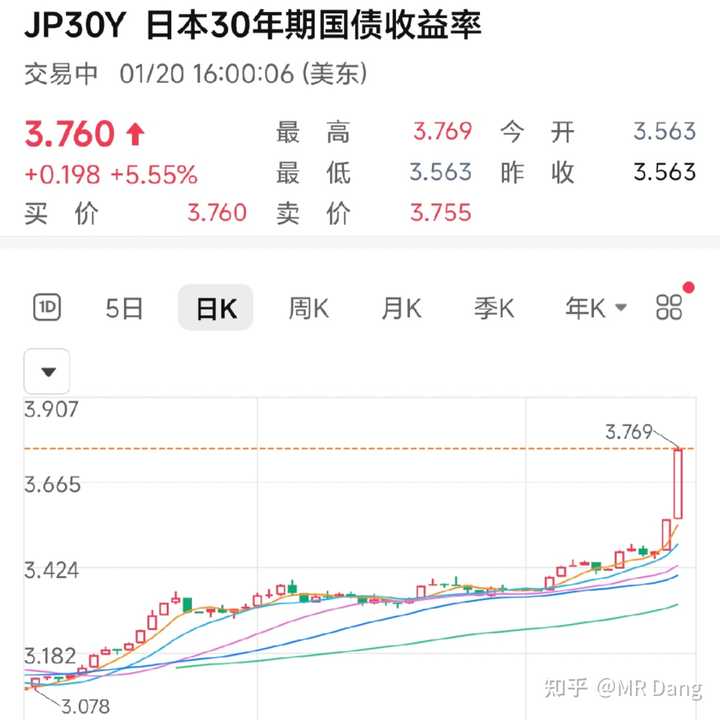Open the chart settings grid icon
Screen dimensions: 720x720
click(669, 308)
